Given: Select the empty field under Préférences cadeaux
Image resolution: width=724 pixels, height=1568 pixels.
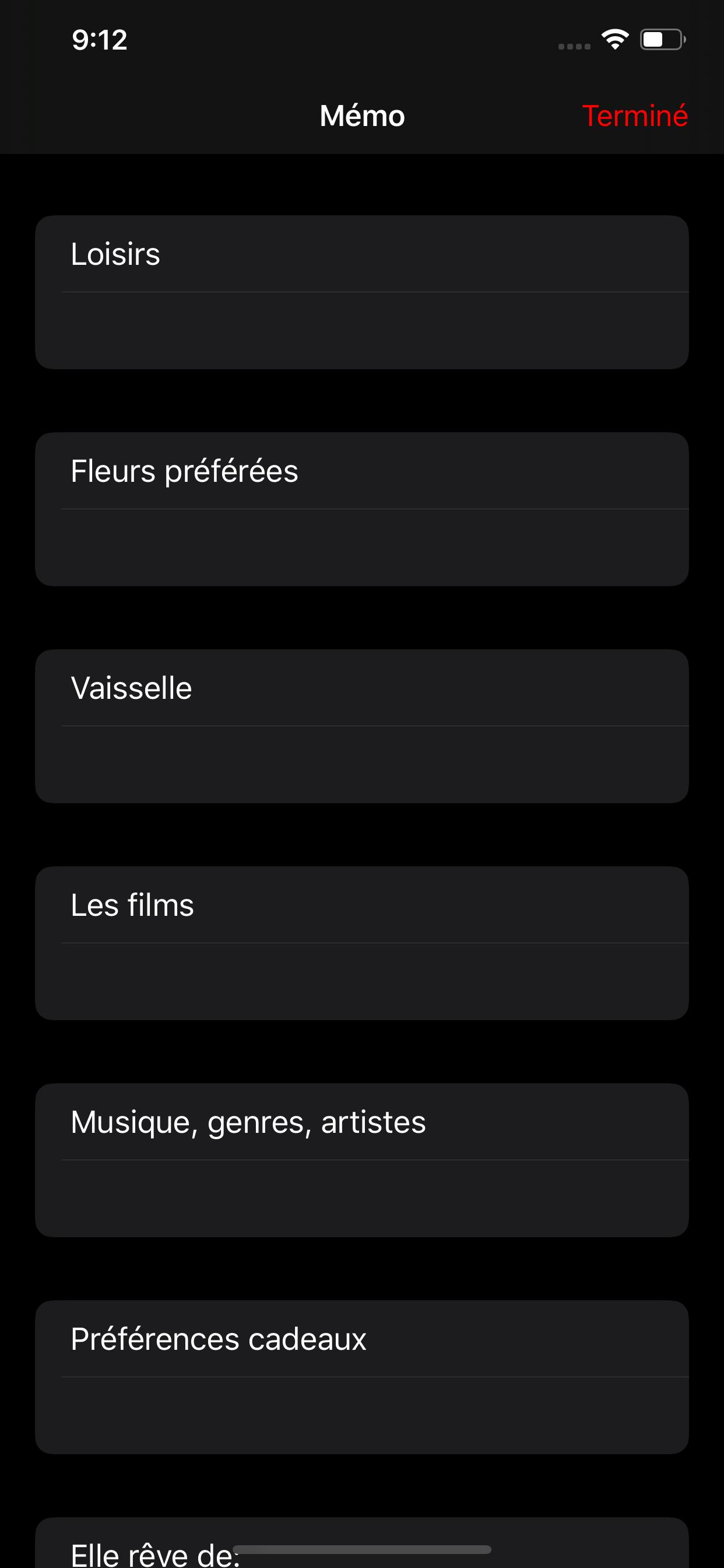Looking at the screenshot, I should 362,1416.
